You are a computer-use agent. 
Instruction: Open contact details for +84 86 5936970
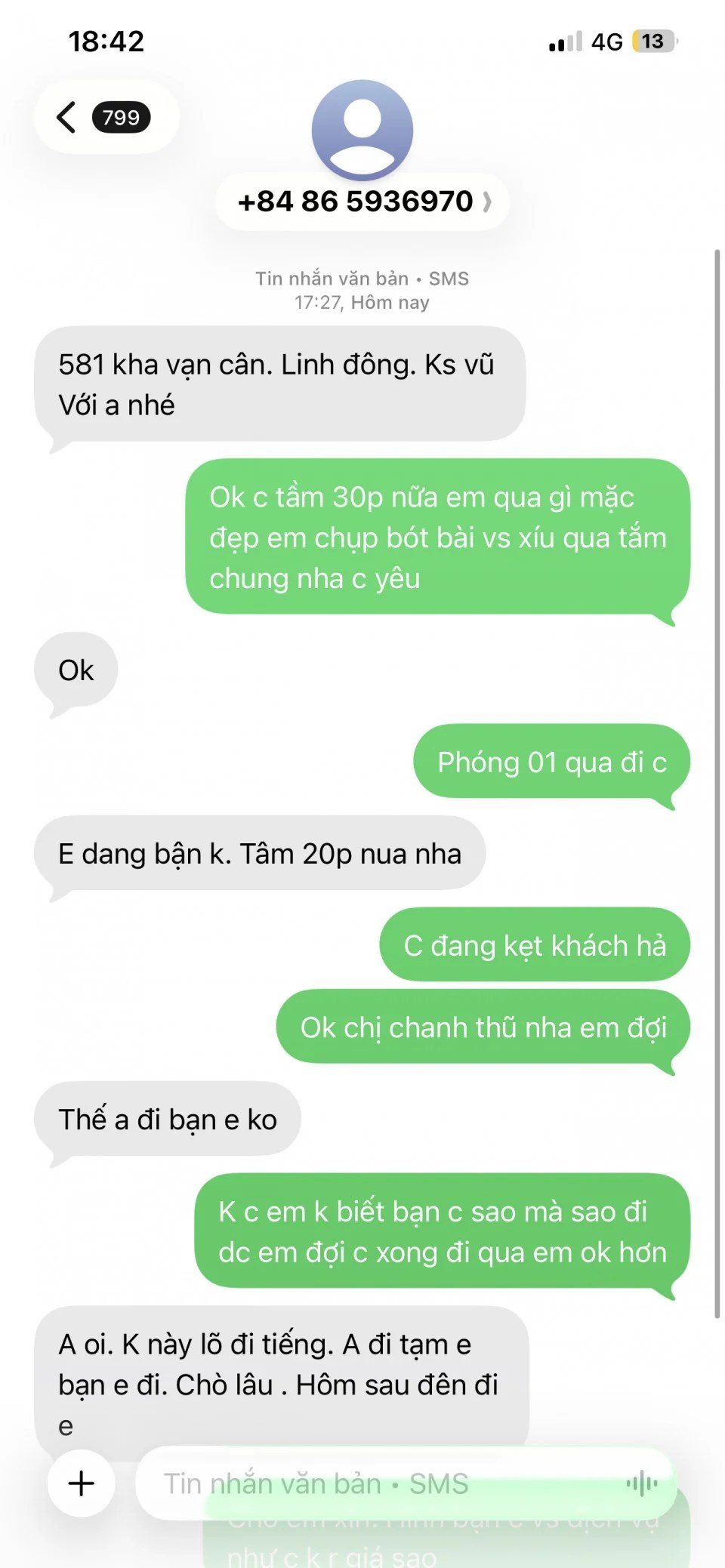pos(362,202)
